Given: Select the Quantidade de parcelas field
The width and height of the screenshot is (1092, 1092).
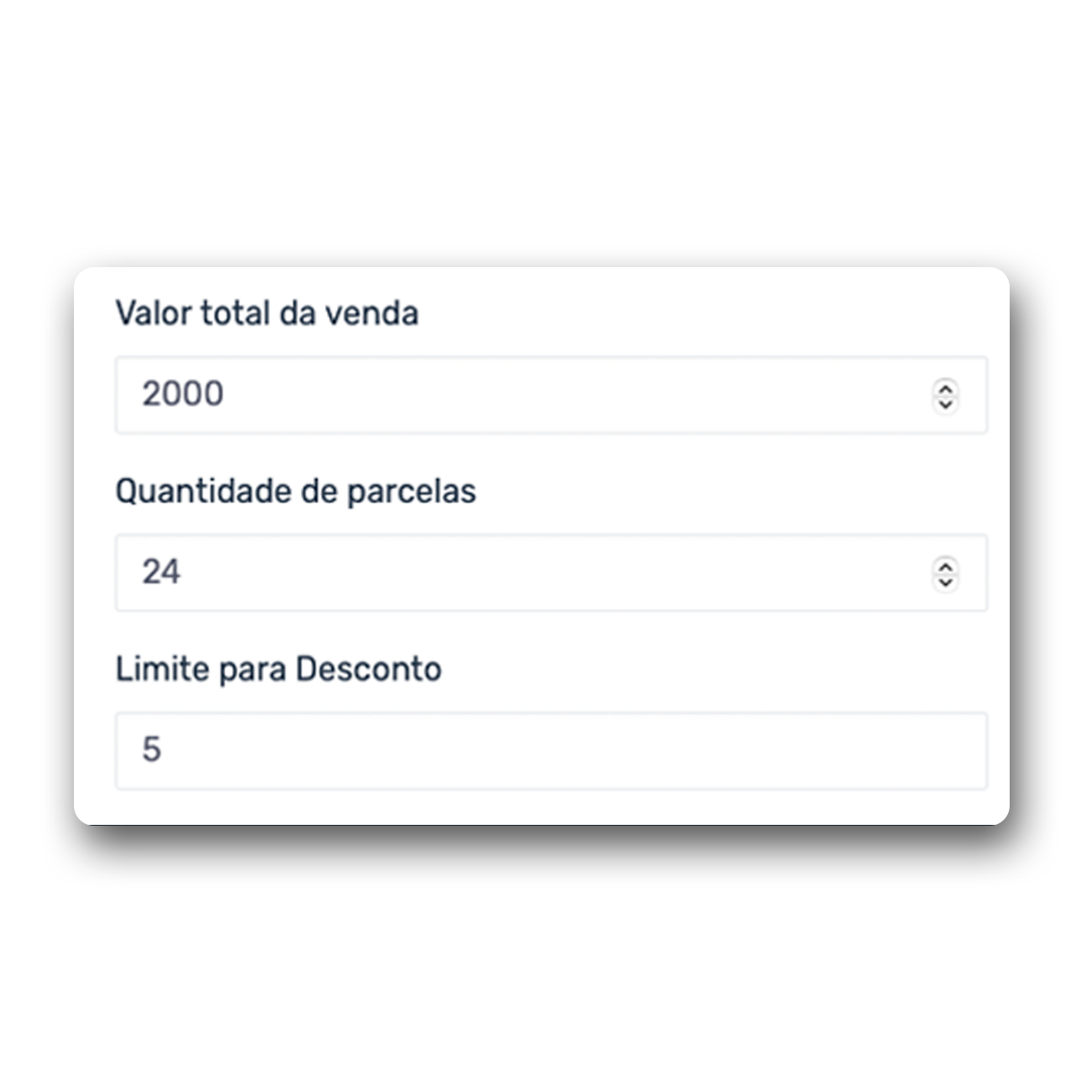Looking at the screenshot, I should point(521,573).
